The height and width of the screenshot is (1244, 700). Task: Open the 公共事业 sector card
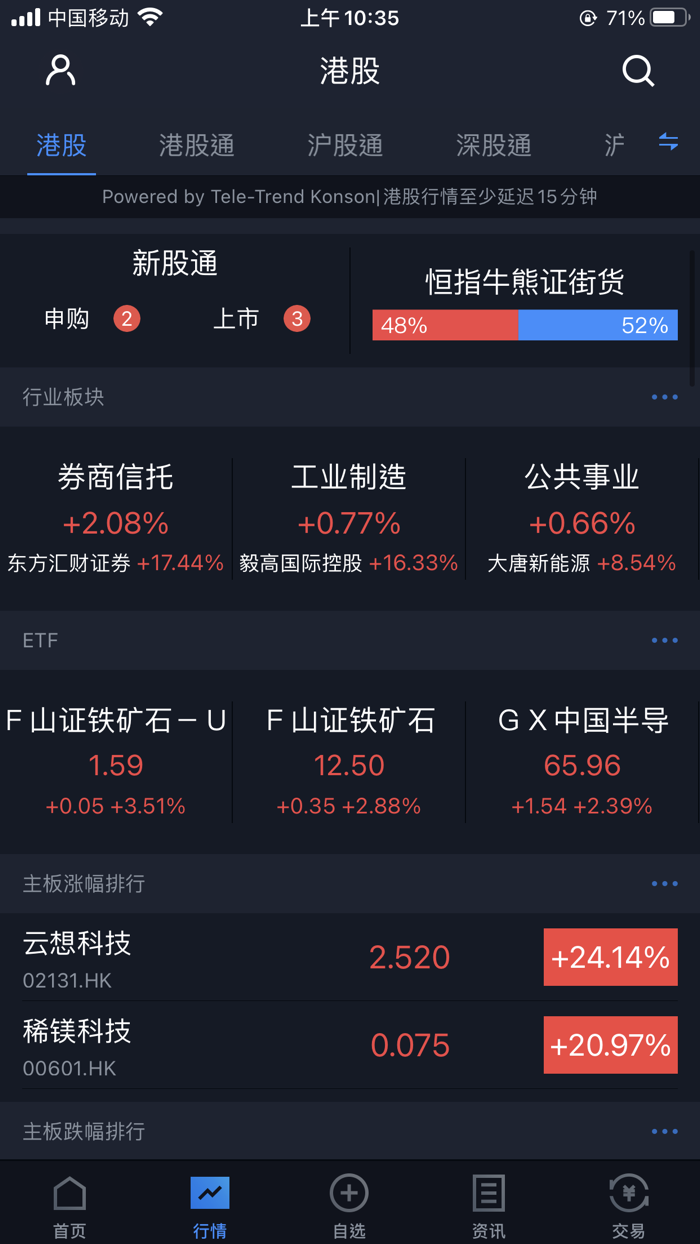tap(582, 518)
